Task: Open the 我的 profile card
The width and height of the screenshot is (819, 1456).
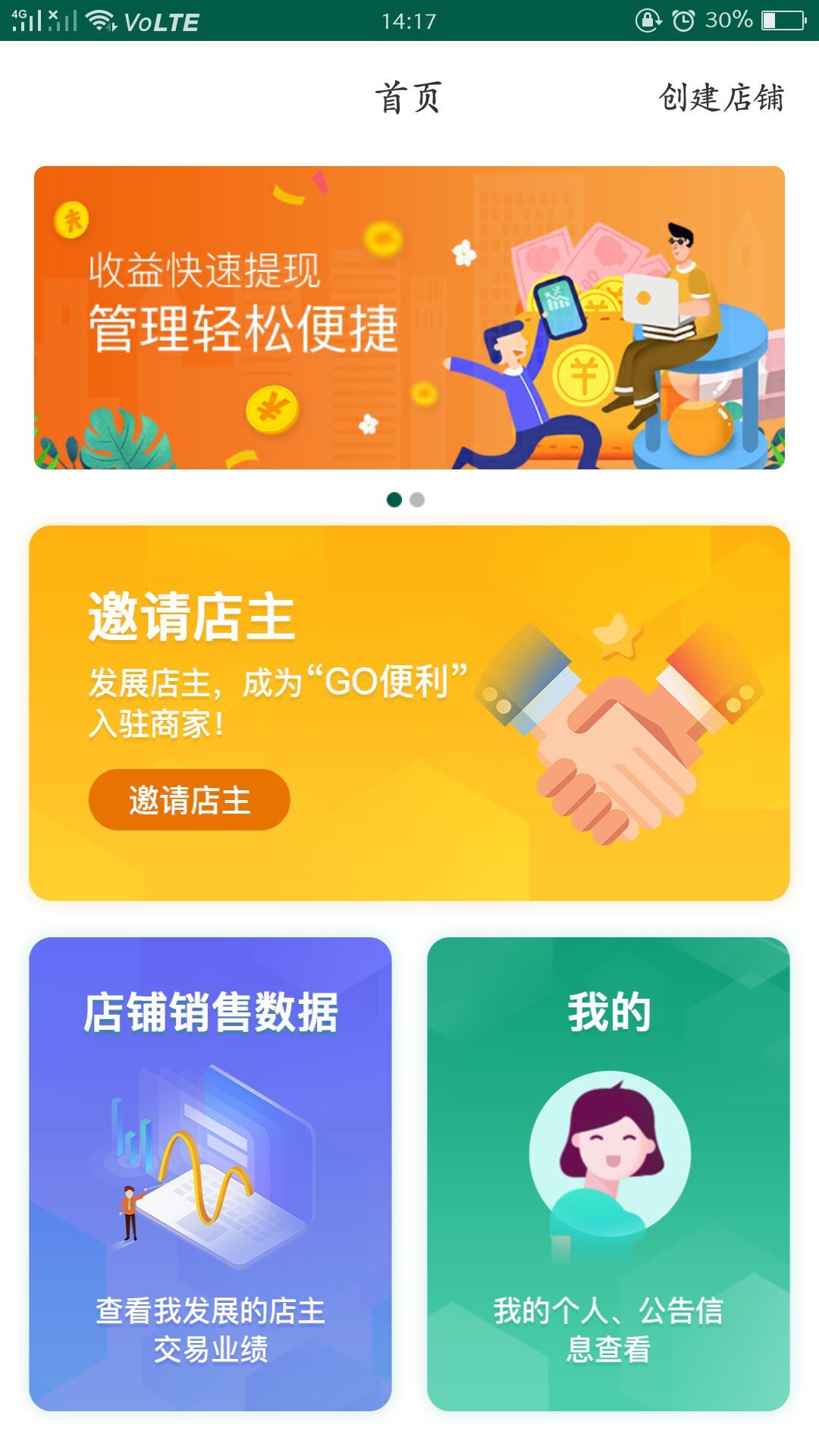Action: (x=608, y=1174)
